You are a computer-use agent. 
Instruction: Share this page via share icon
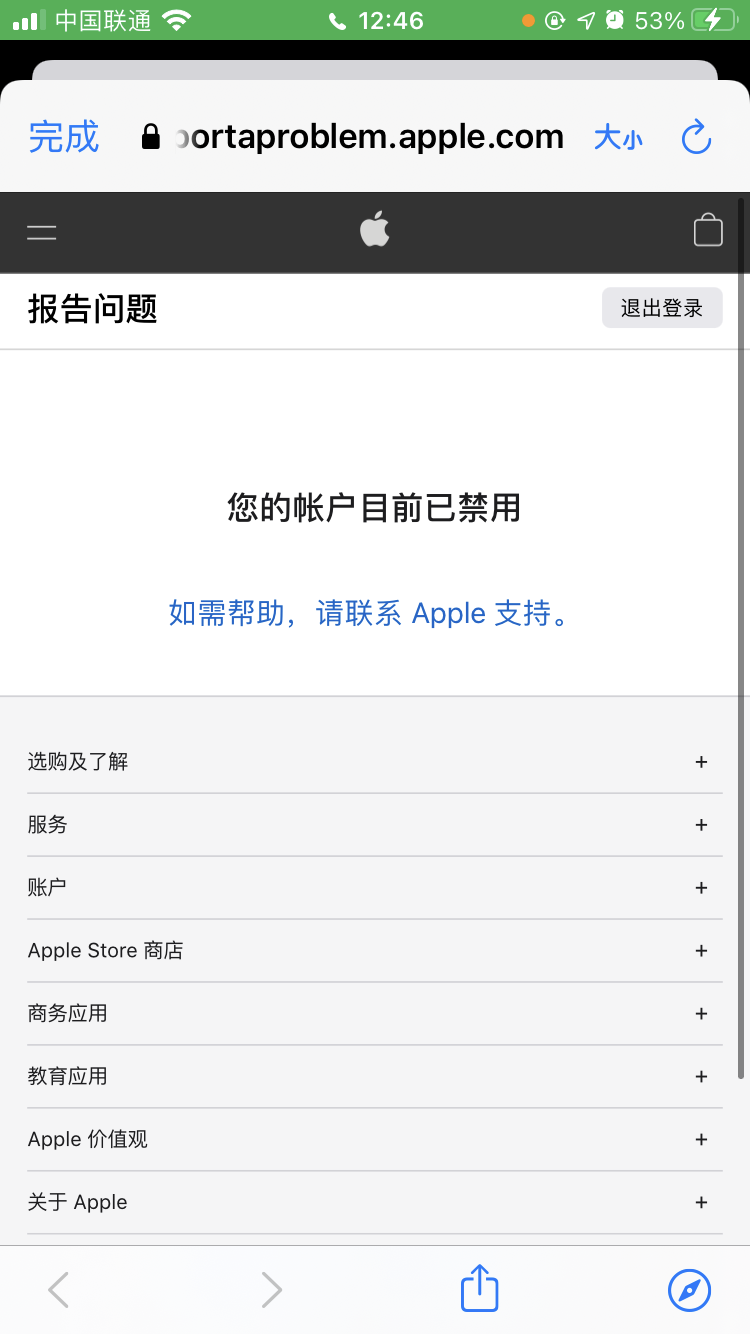[480, 1288]
